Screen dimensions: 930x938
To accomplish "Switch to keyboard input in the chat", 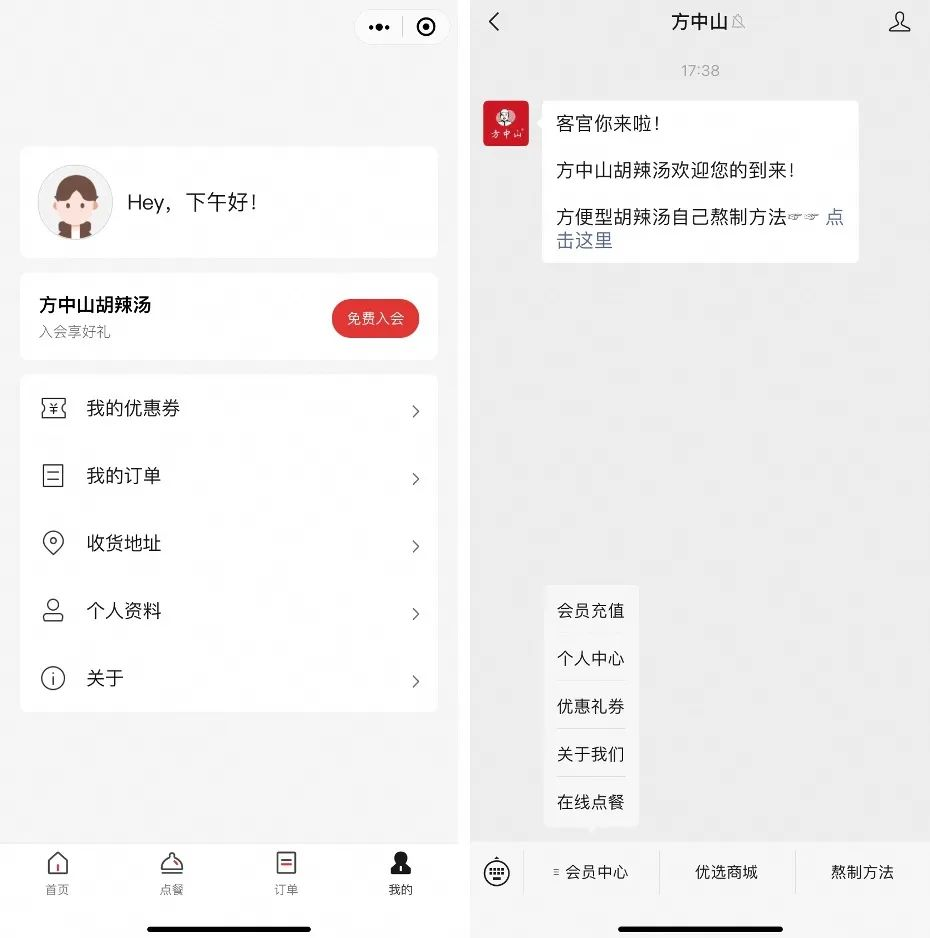I will [x=497, y=872].
